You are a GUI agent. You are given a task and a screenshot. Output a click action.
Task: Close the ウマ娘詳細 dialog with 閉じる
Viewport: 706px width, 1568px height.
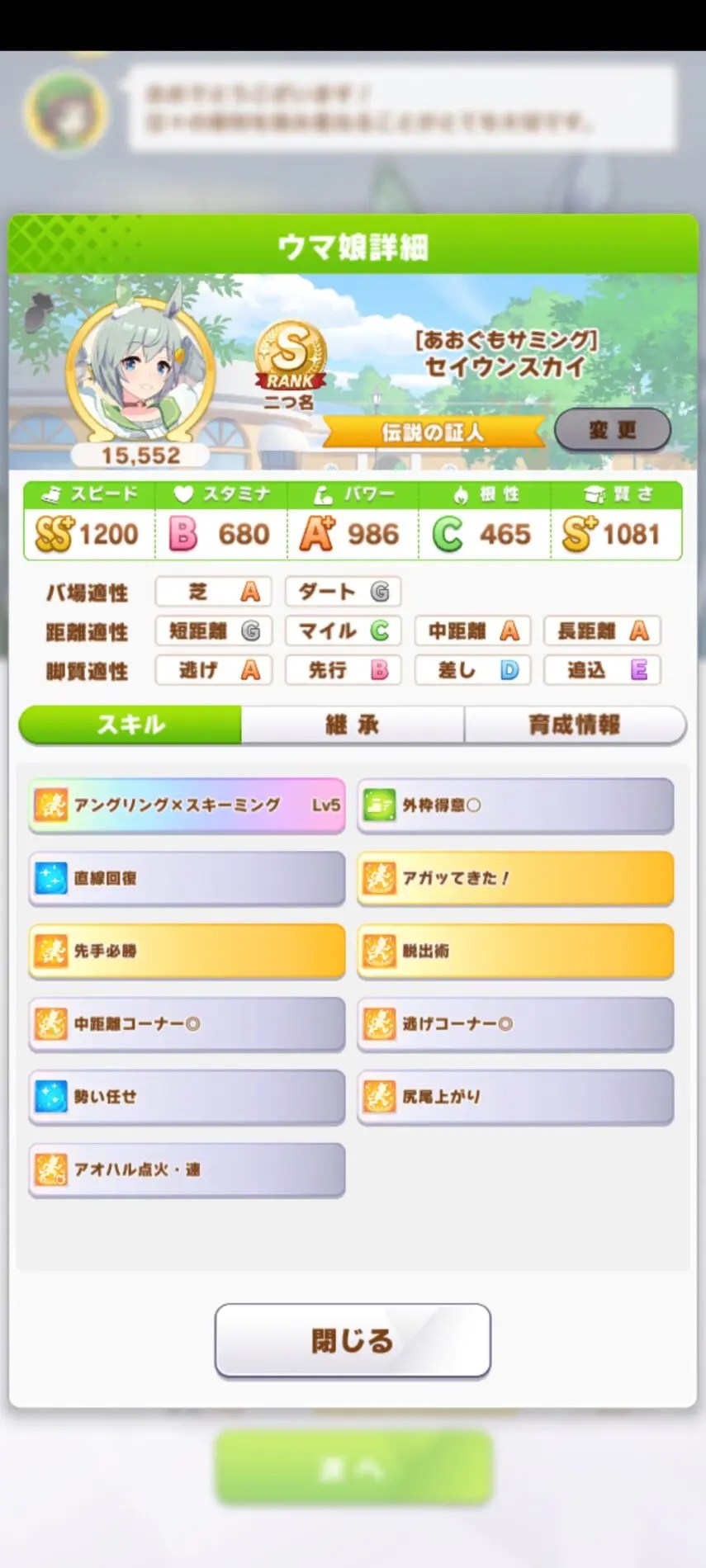tap(353, 1340)
